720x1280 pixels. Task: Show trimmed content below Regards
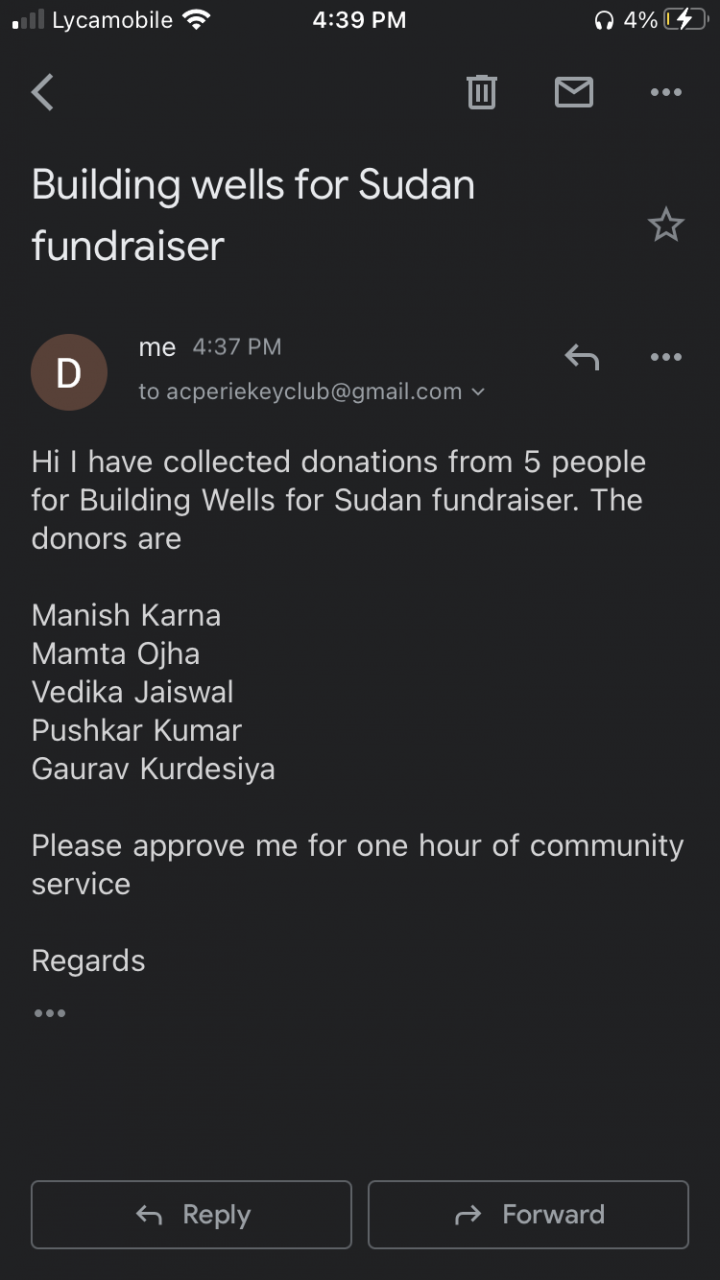coord(49,1013)
